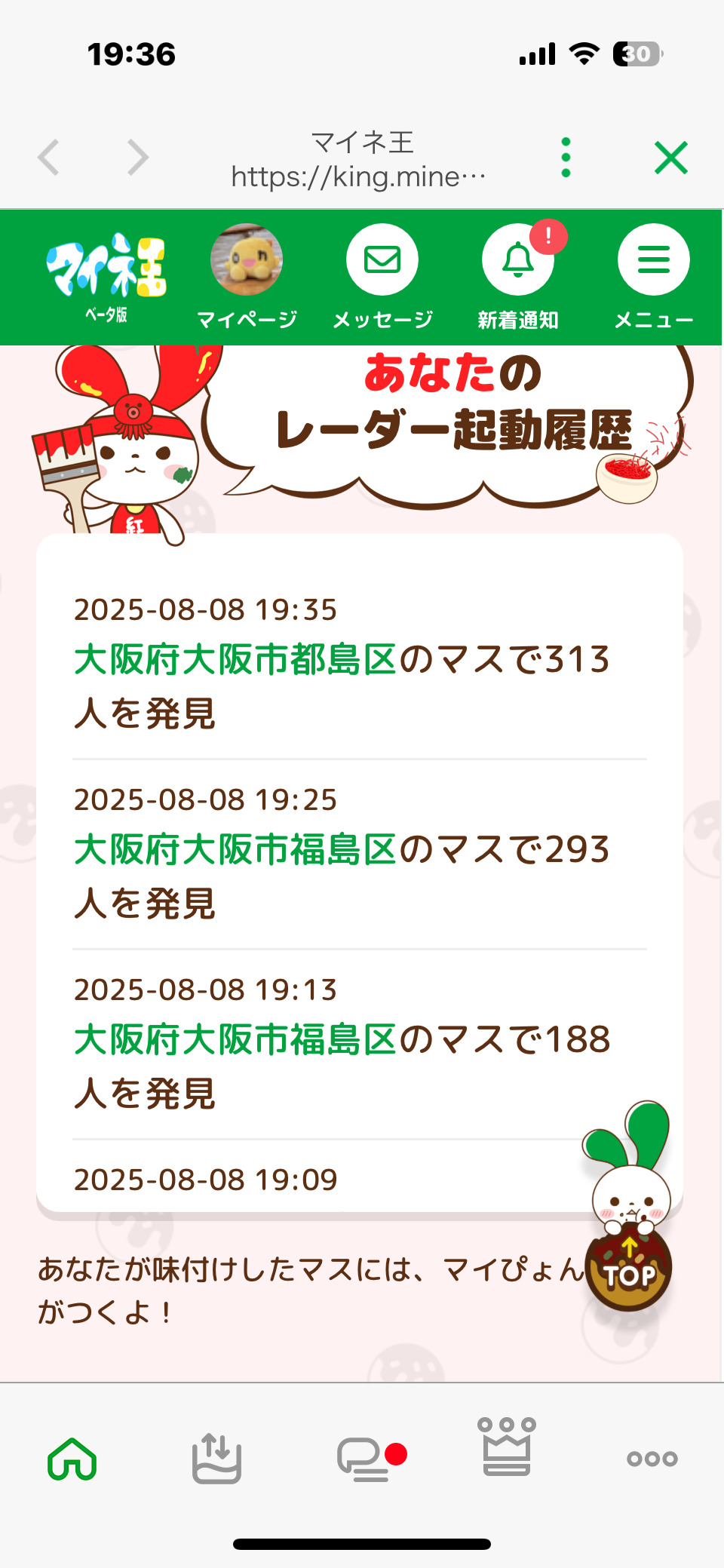The width and height of the screenshot is (724, 1568).
Task: Open 大阪府大阪市福島区 link from 19:25 entry
Action: point(235,850)
